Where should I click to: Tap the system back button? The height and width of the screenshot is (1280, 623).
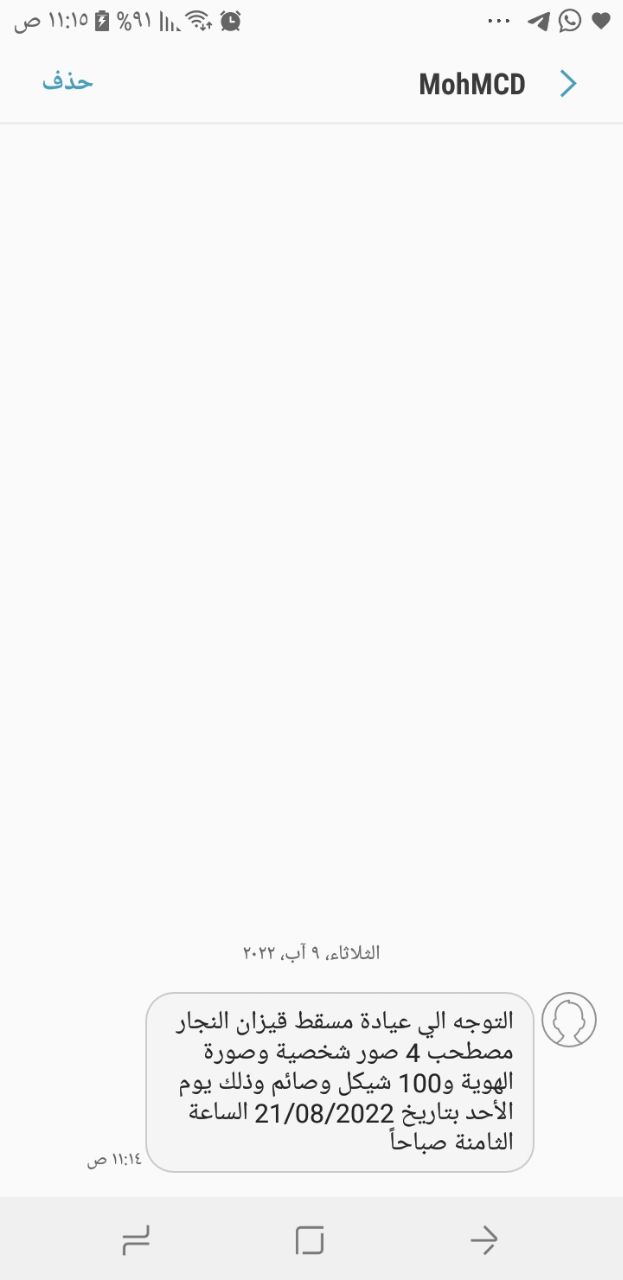[484, 1241]
